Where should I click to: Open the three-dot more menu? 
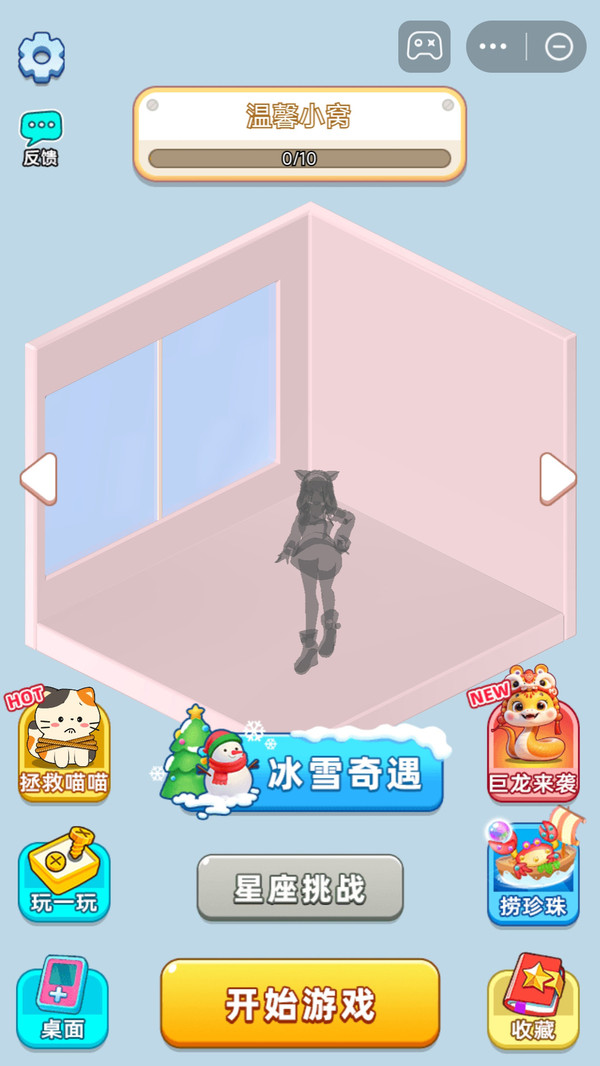493,46
